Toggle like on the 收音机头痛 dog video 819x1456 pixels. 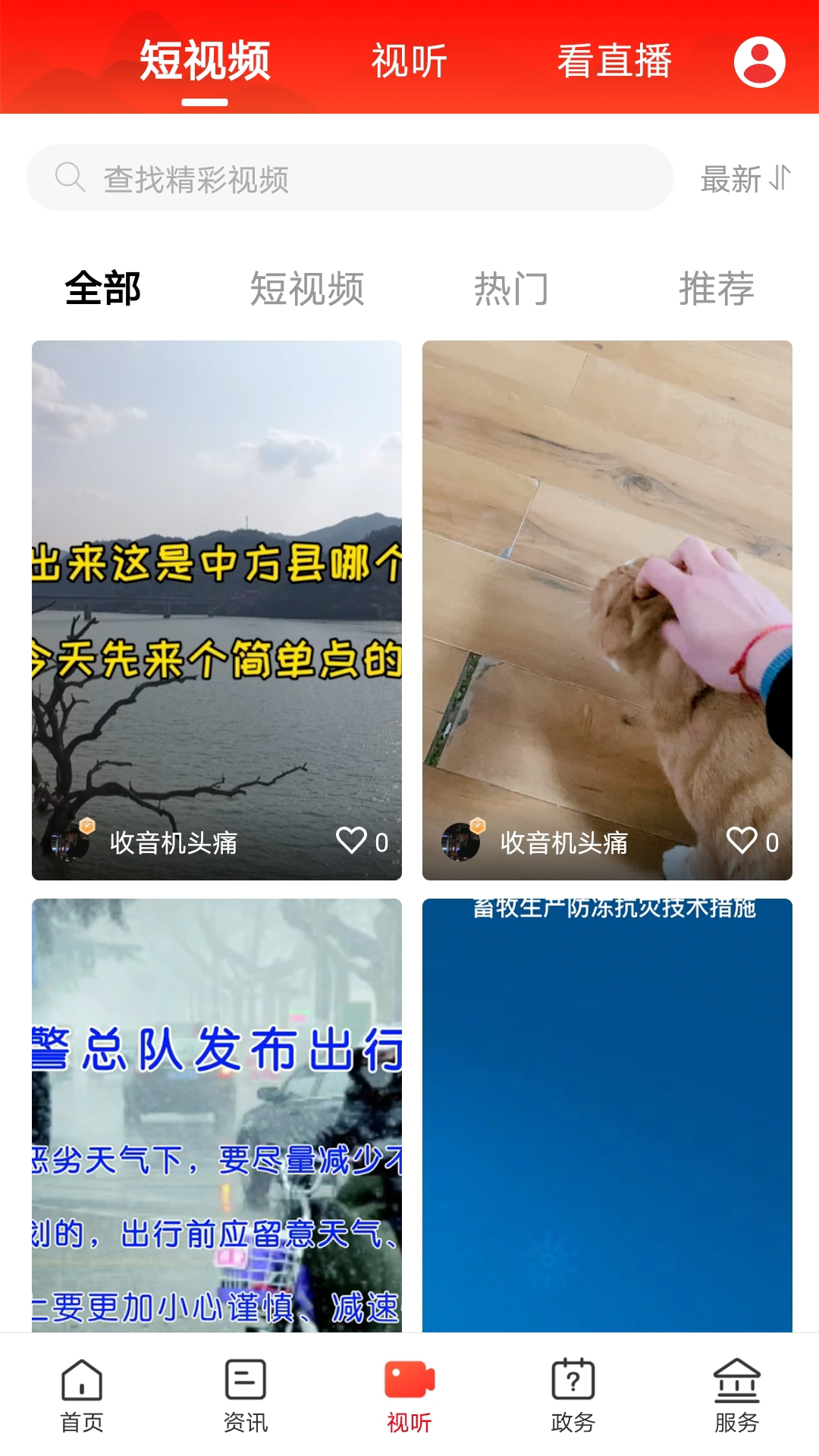739,839
